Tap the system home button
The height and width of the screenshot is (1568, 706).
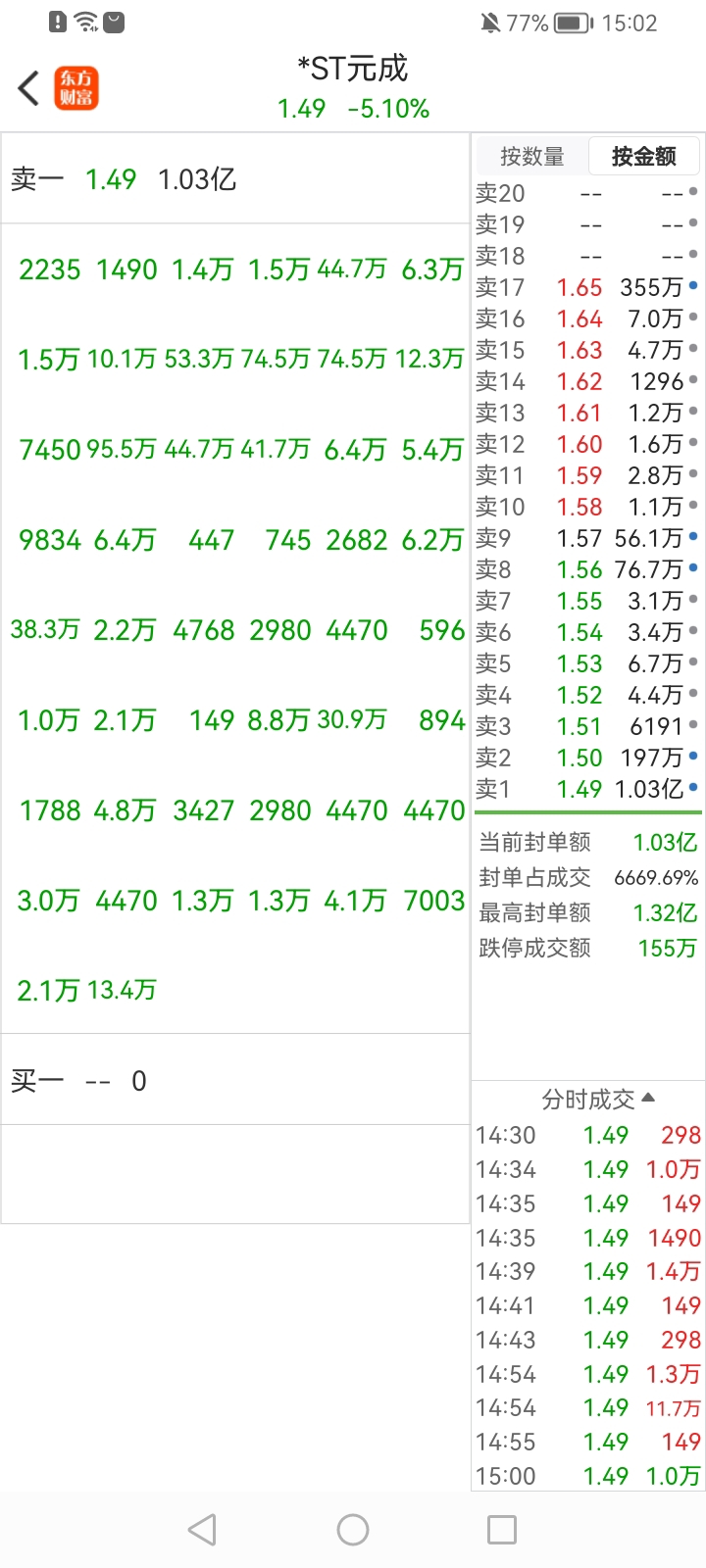point(353,1530)
